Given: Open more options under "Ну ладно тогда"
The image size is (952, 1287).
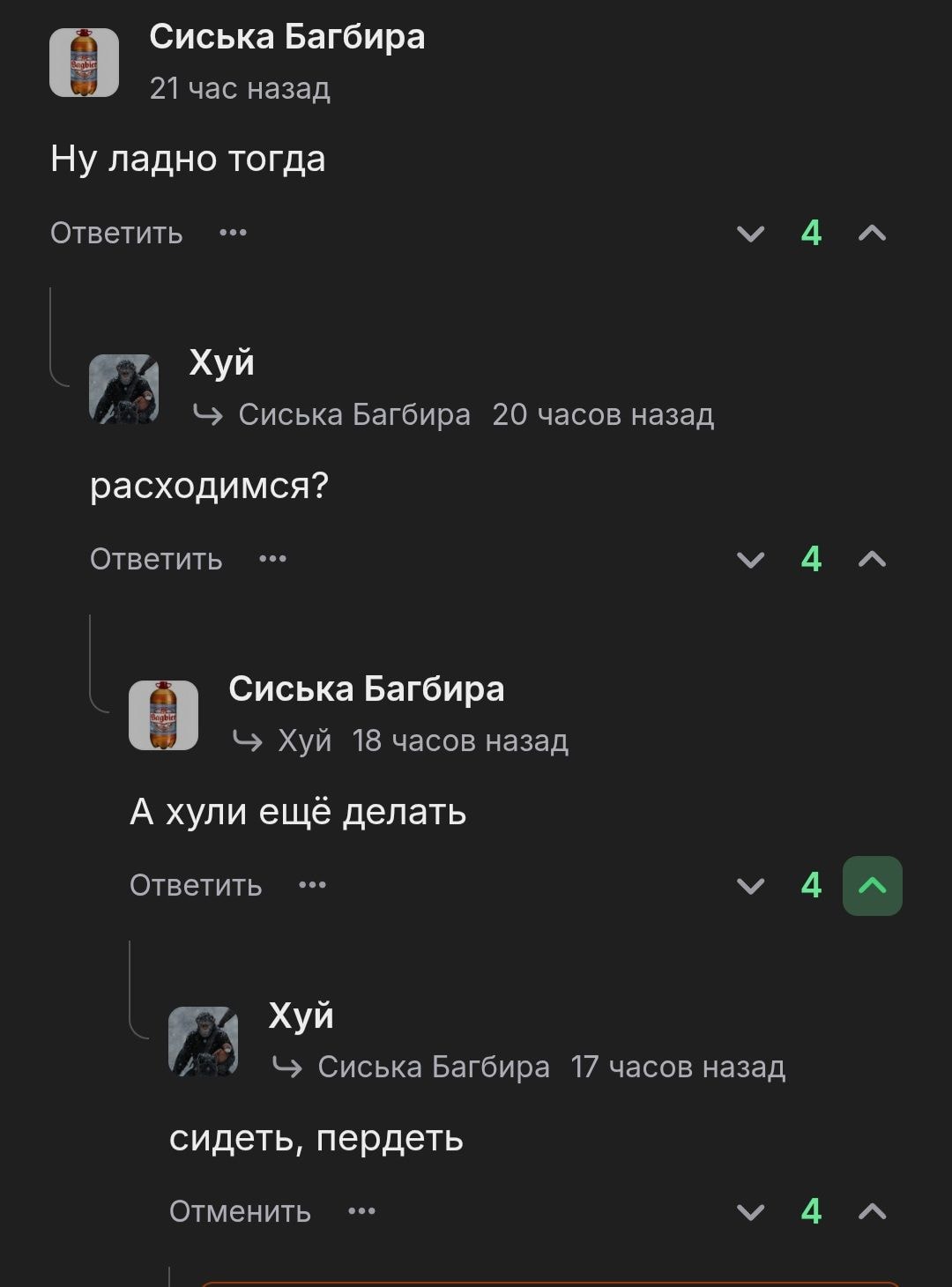Looking at the screenshot, I should pos(233,233).
